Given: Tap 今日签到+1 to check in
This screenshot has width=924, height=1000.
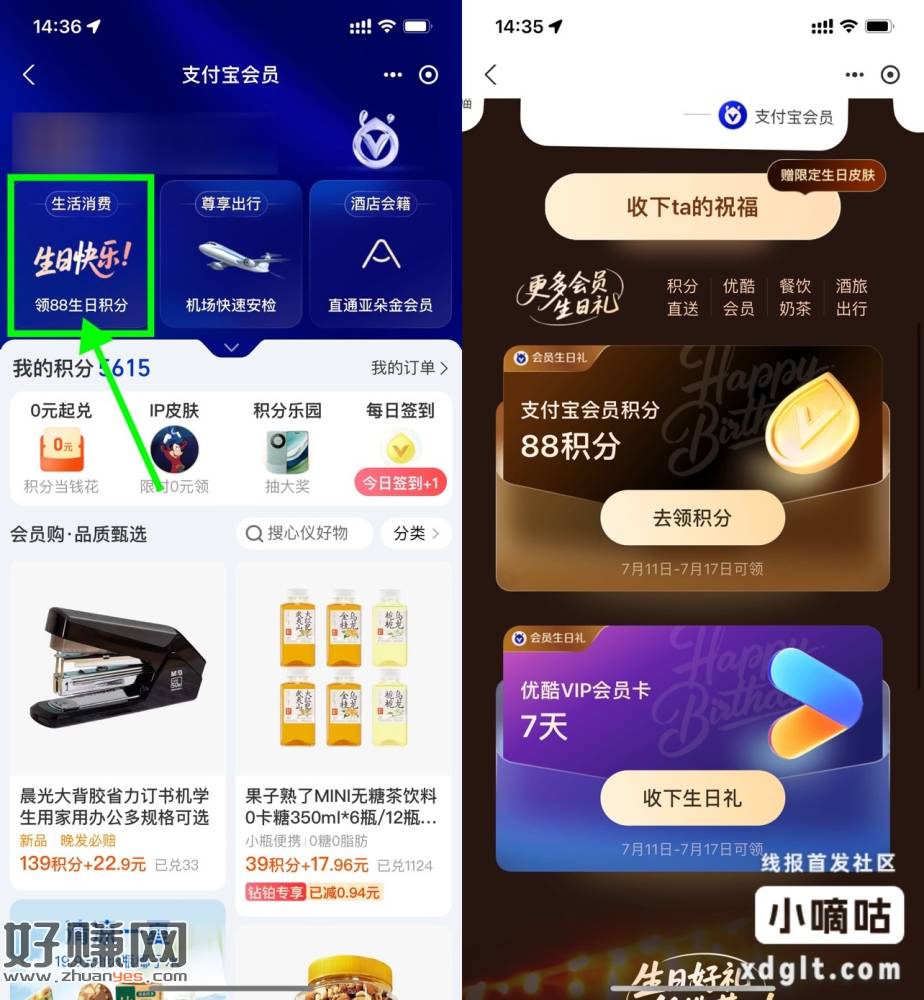Looking at the screenshot, I should tap(400, 483).
